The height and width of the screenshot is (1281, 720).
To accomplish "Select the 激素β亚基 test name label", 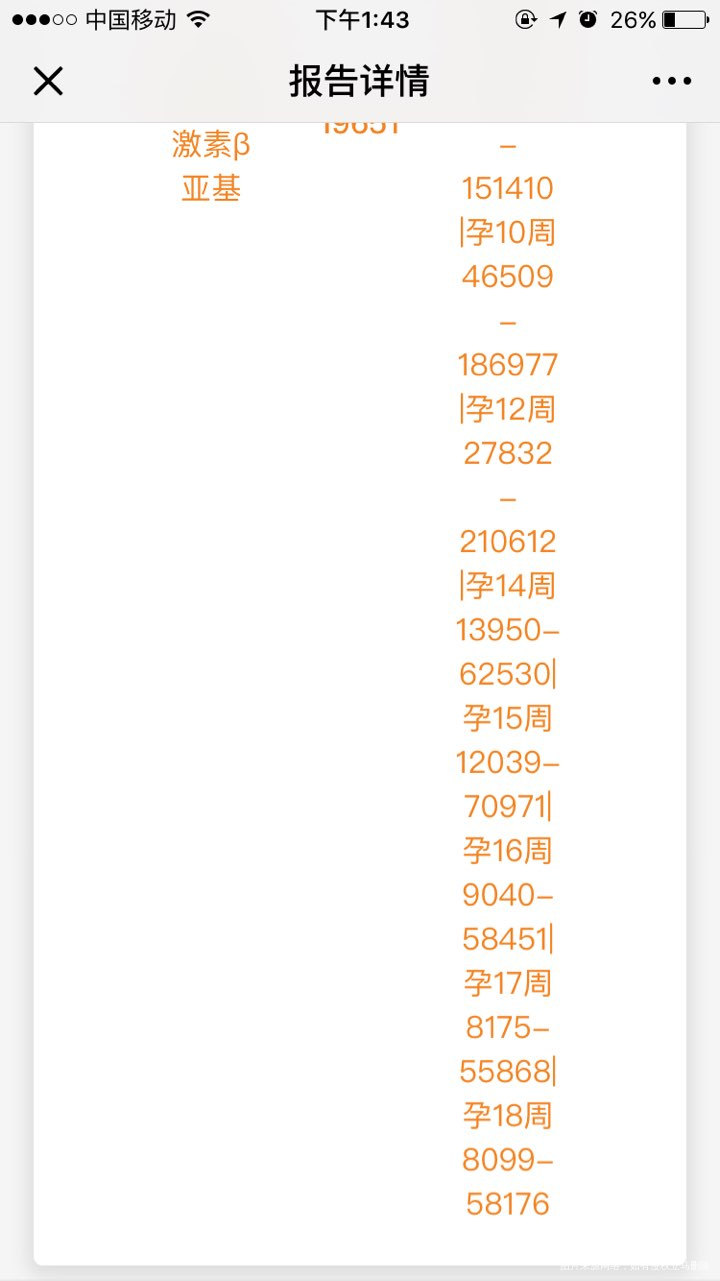I will [210, 167].
